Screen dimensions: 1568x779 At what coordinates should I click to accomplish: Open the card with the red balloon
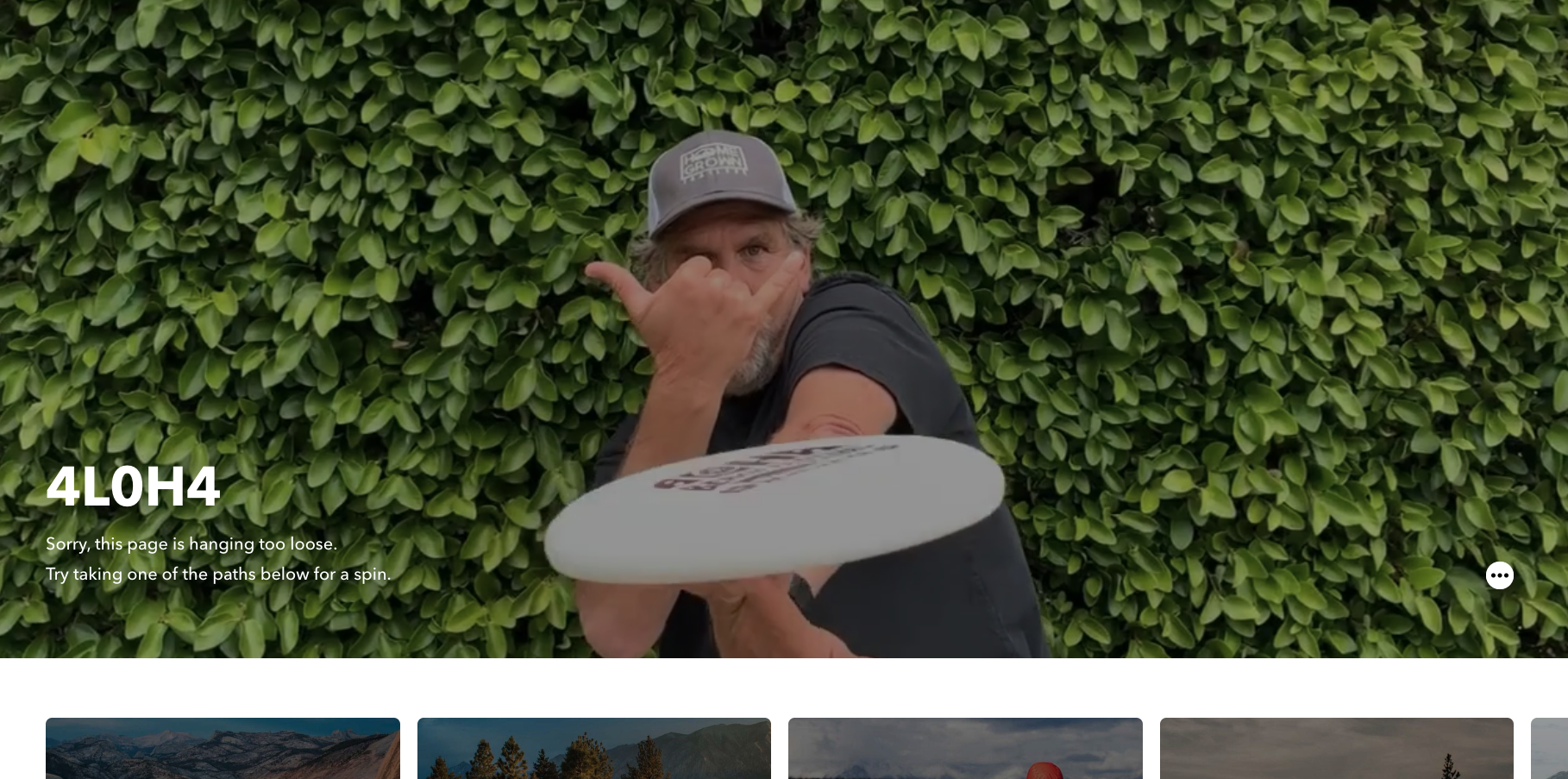click(964, 748)
